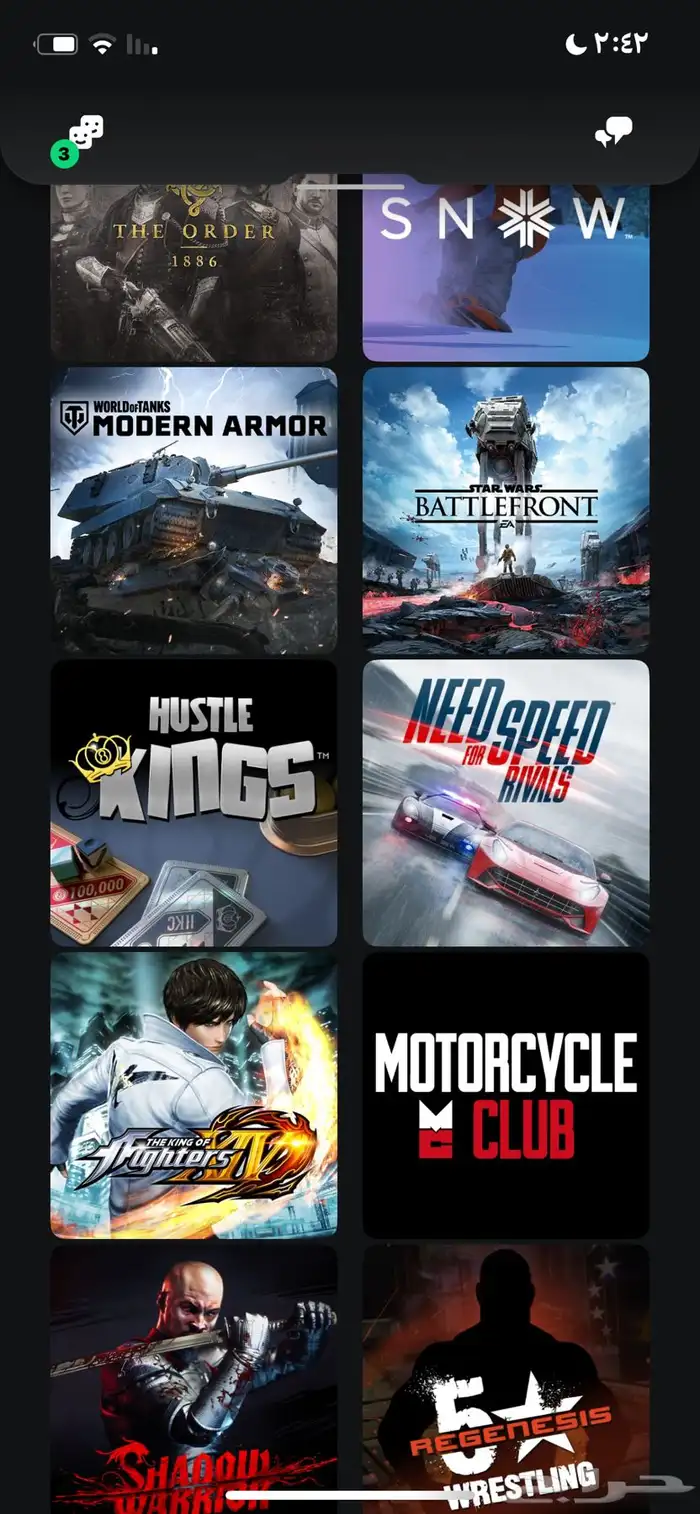Open the messages chat bubble icon
The width and height of the screenshot is (700, 1514).
[x=613, y=133]
